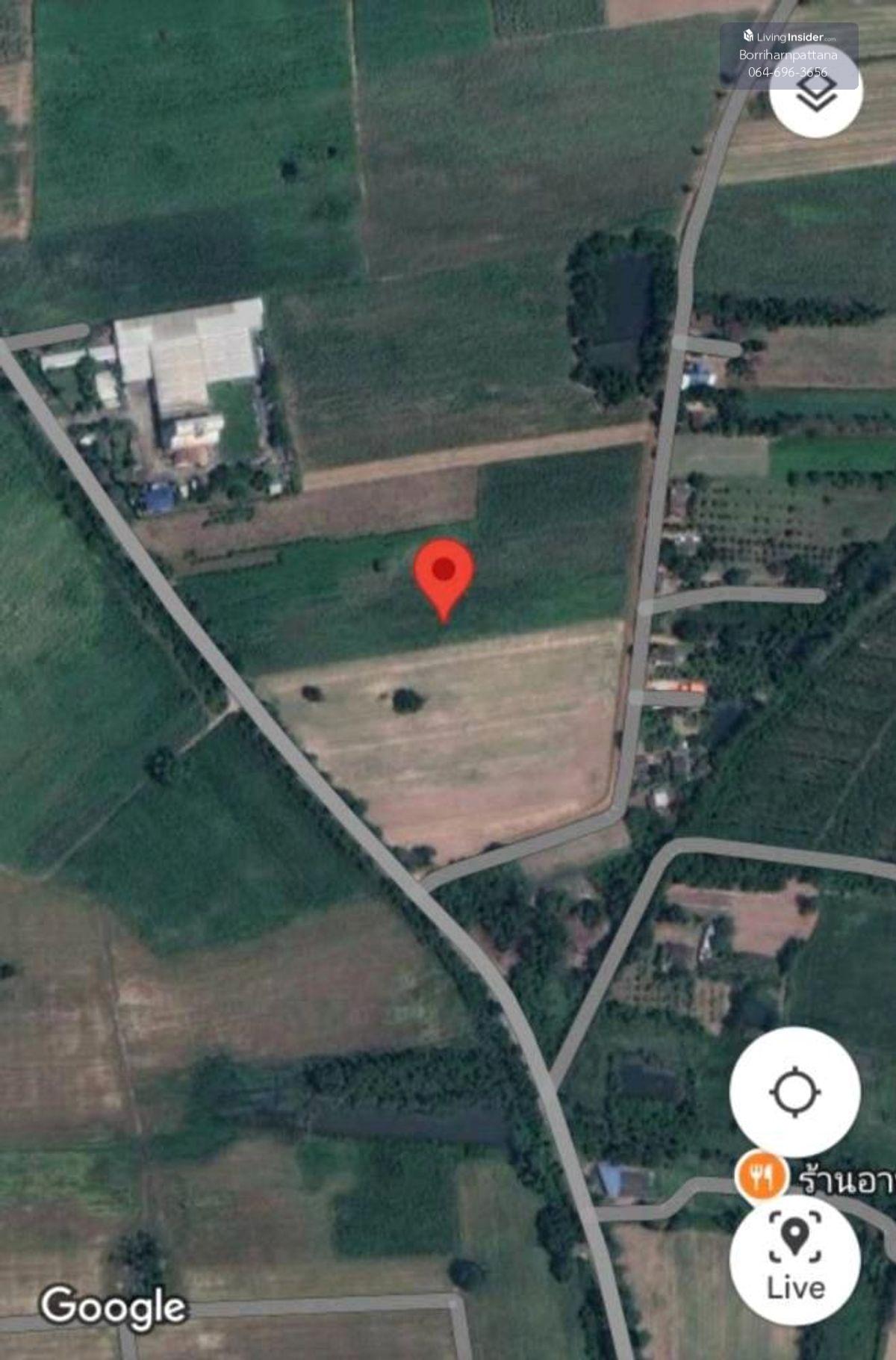Center map on my current location
This screenshot has height=1360, width=896.
point(794,1092)
